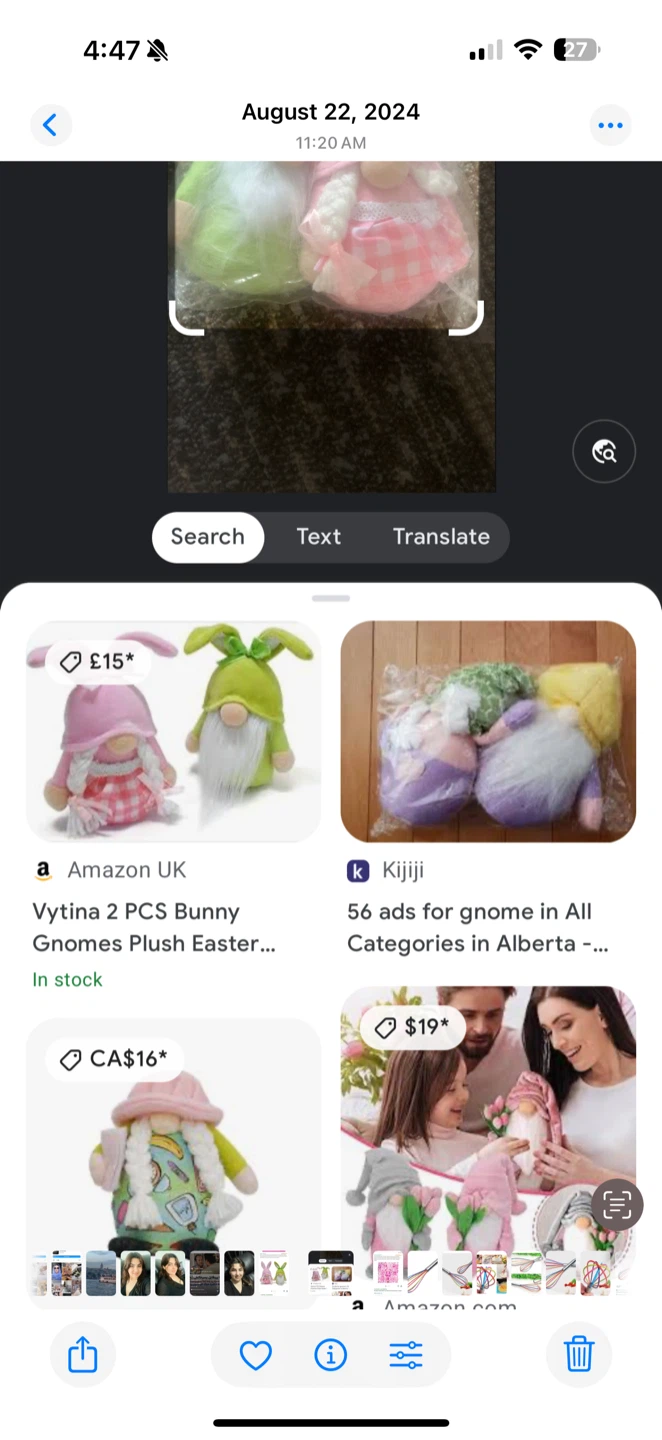
Task: Tap the image search globe icon
Action: [x=604, y=452]
